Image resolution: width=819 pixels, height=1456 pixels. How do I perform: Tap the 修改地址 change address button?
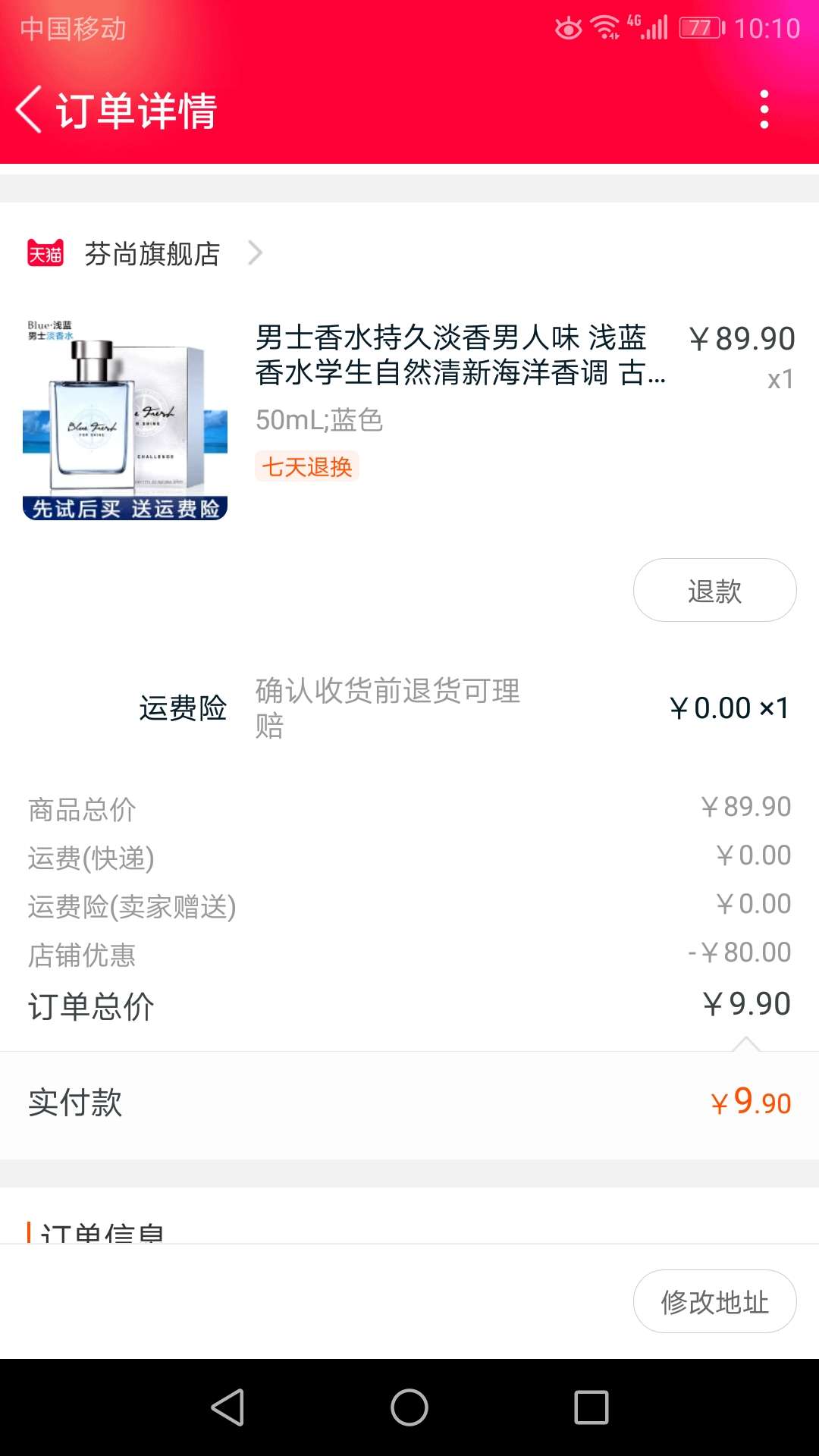click(714, 1301)
